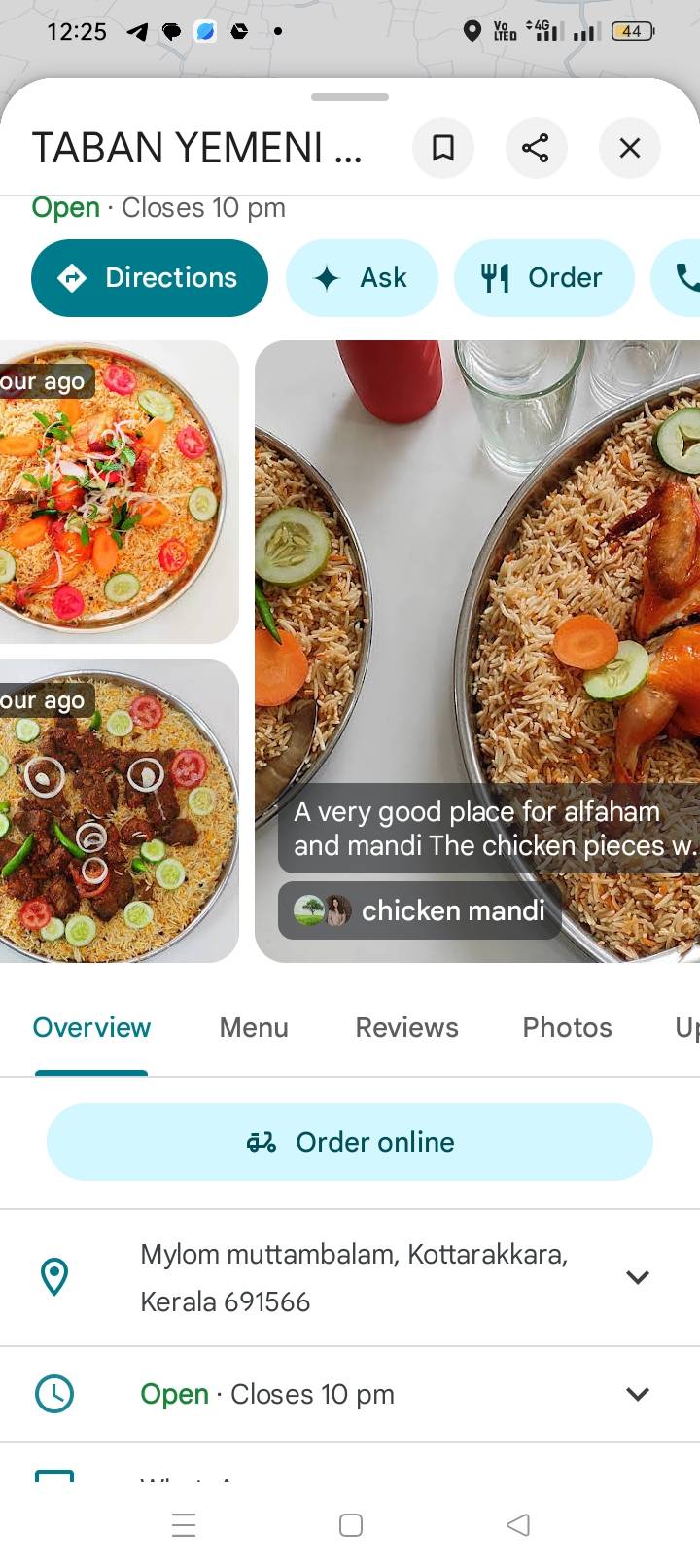The image size is (700, 1568).
Task: Tap the bookmark/save icon for this restaurant
Action: [x=443, y=148]
